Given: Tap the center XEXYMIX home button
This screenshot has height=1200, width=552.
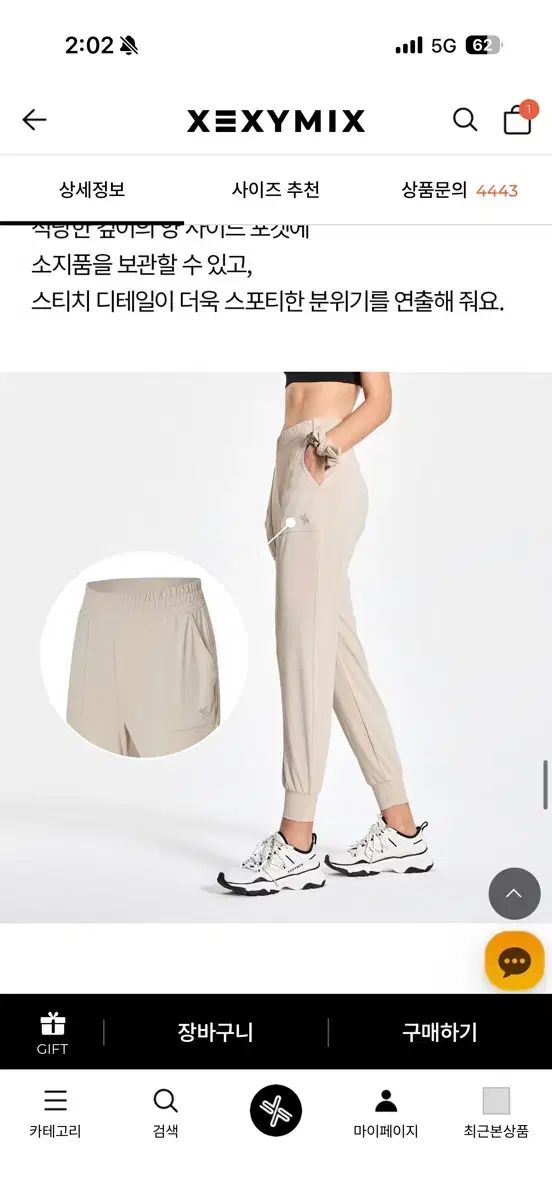Looking at the screenshot, I should pyautogui.click(x=276, y=1110).
